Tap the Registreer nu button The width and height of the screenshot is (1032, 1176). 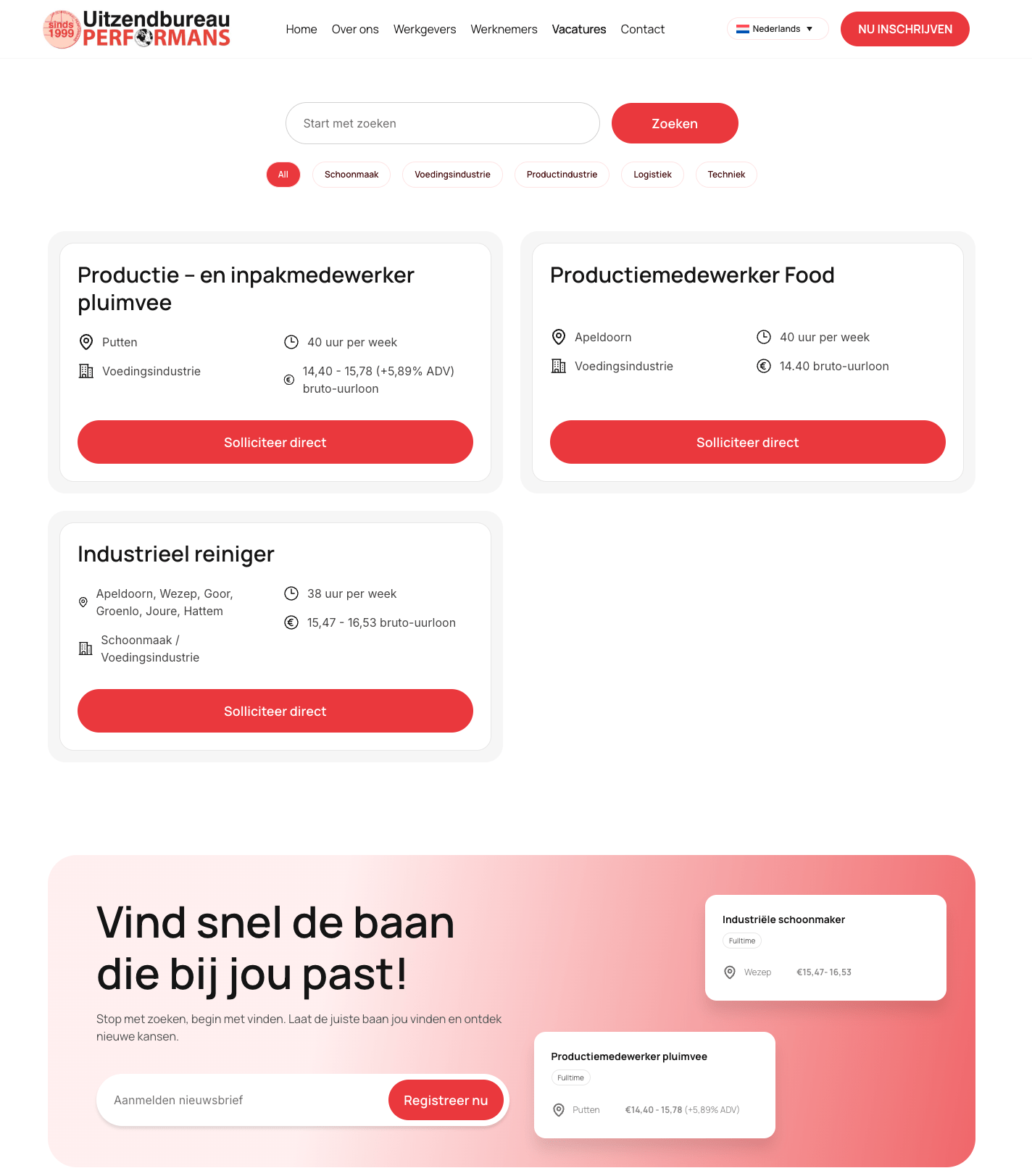point(446,1100)
